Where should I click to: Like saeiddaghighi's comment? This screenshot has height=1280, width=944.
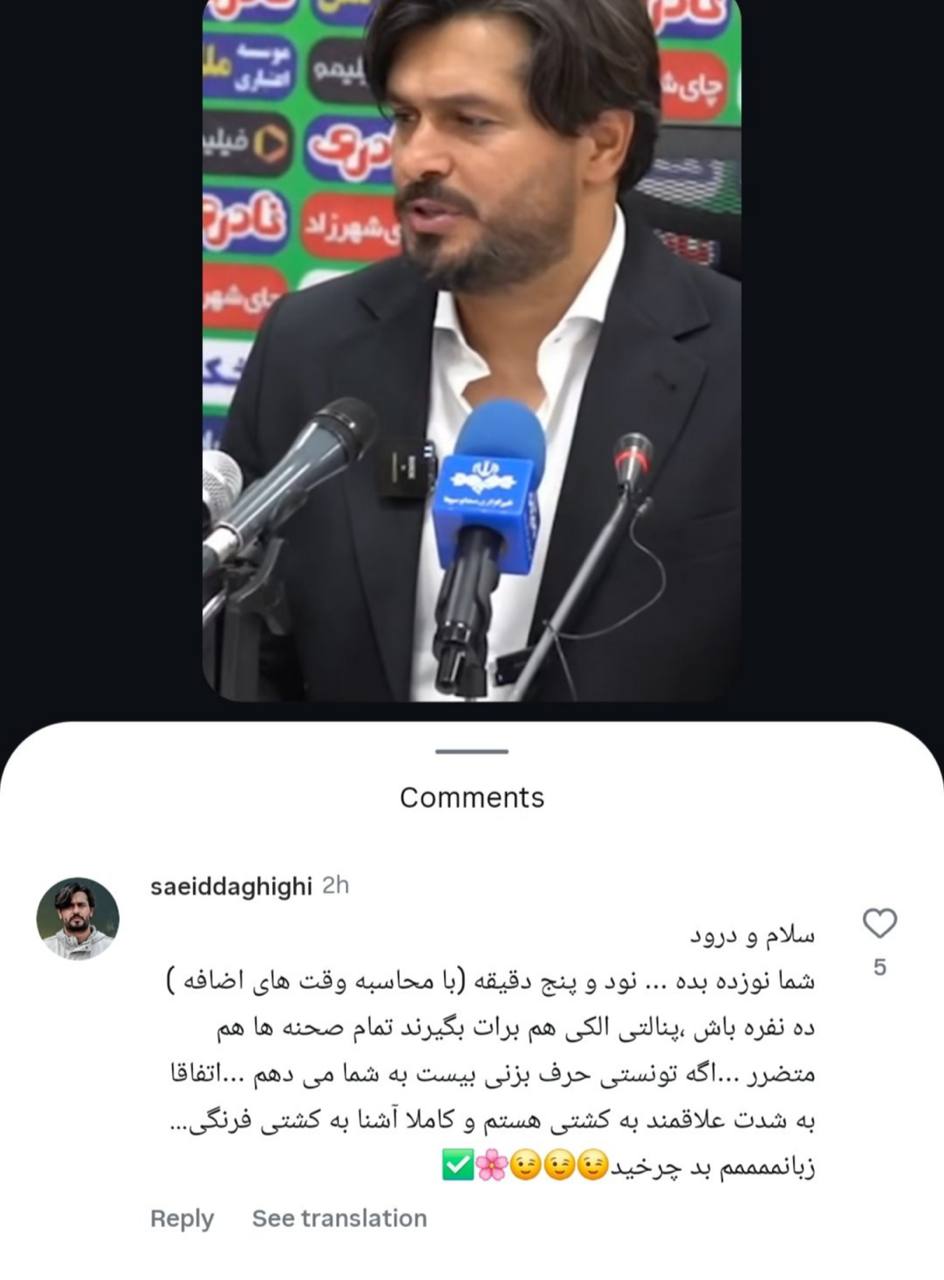tap(879, 923)
